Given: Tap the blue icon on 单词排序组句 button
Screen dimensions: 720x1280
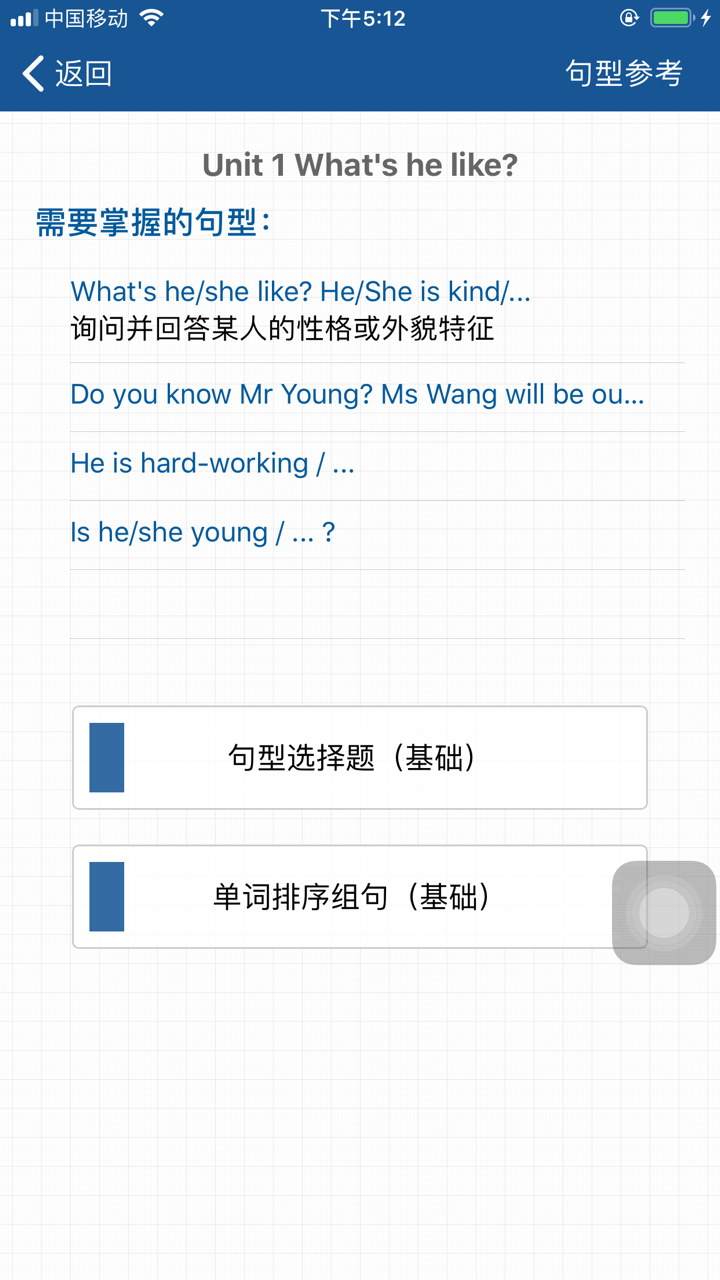Looking at the screenshot, I should (107, 897).
